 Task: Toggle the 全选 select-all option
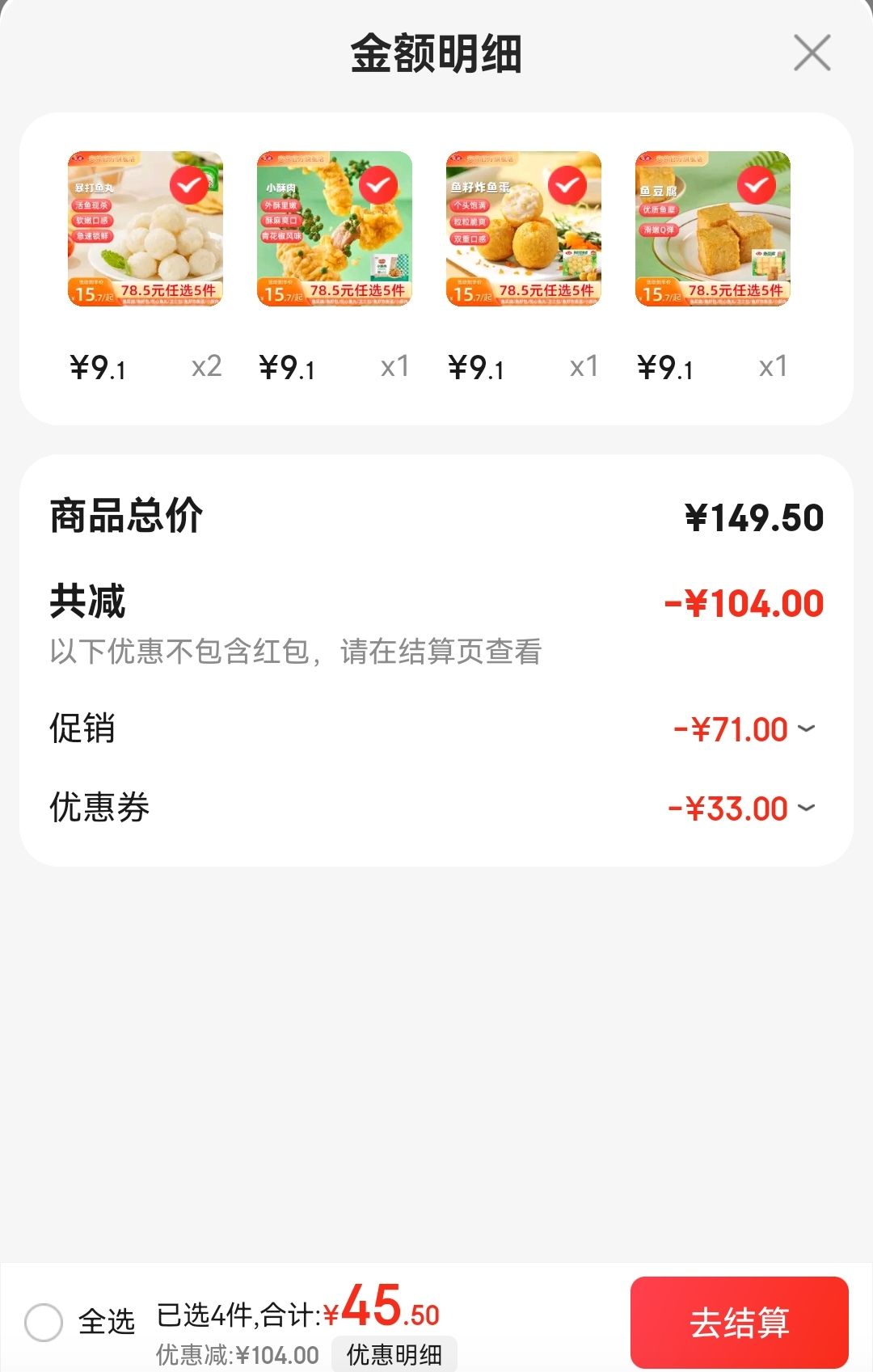coord(44,1323)
